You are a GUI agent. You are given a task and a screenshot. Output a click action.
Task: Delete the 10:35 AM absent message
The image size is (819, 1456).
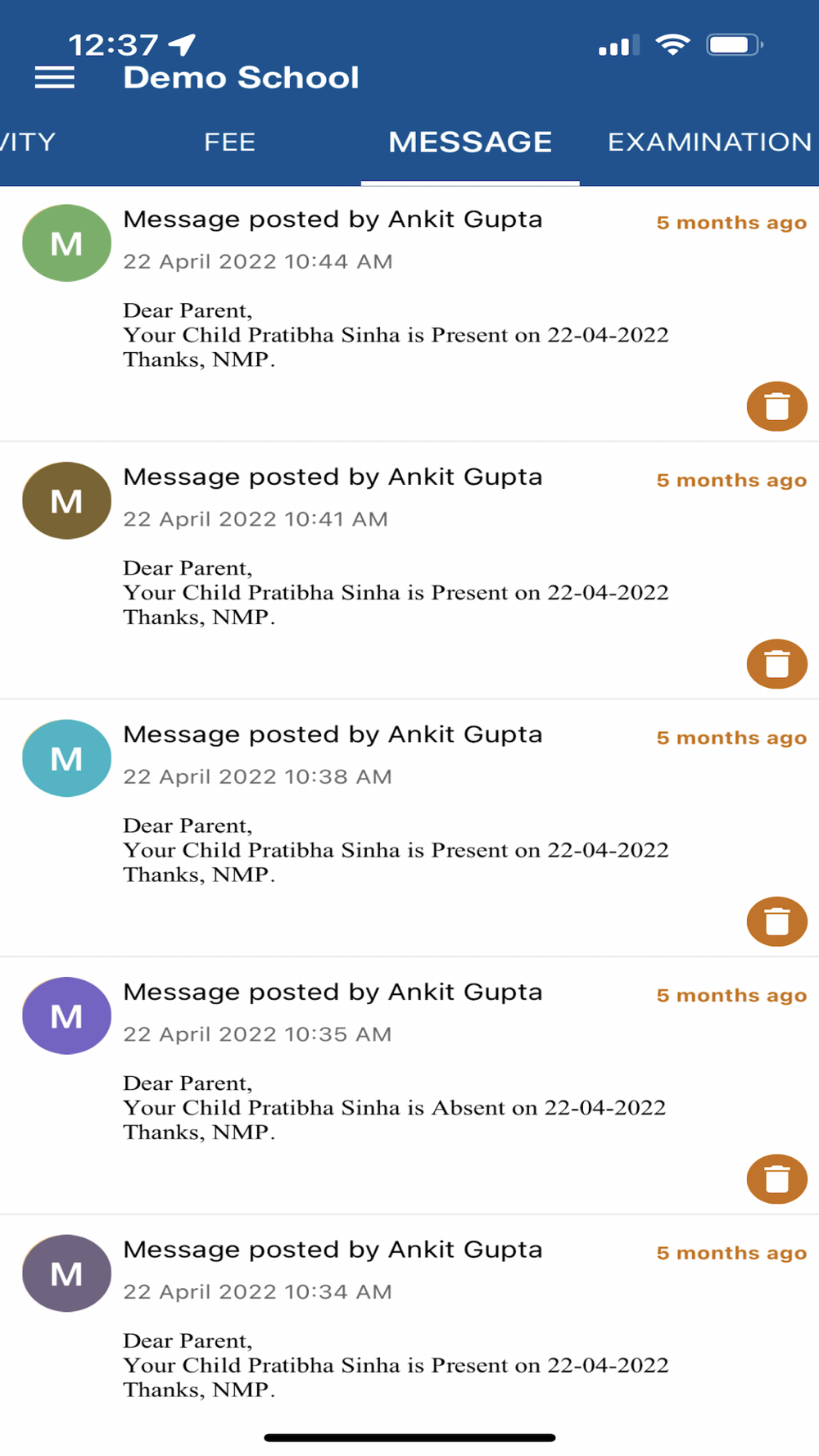777,1178
